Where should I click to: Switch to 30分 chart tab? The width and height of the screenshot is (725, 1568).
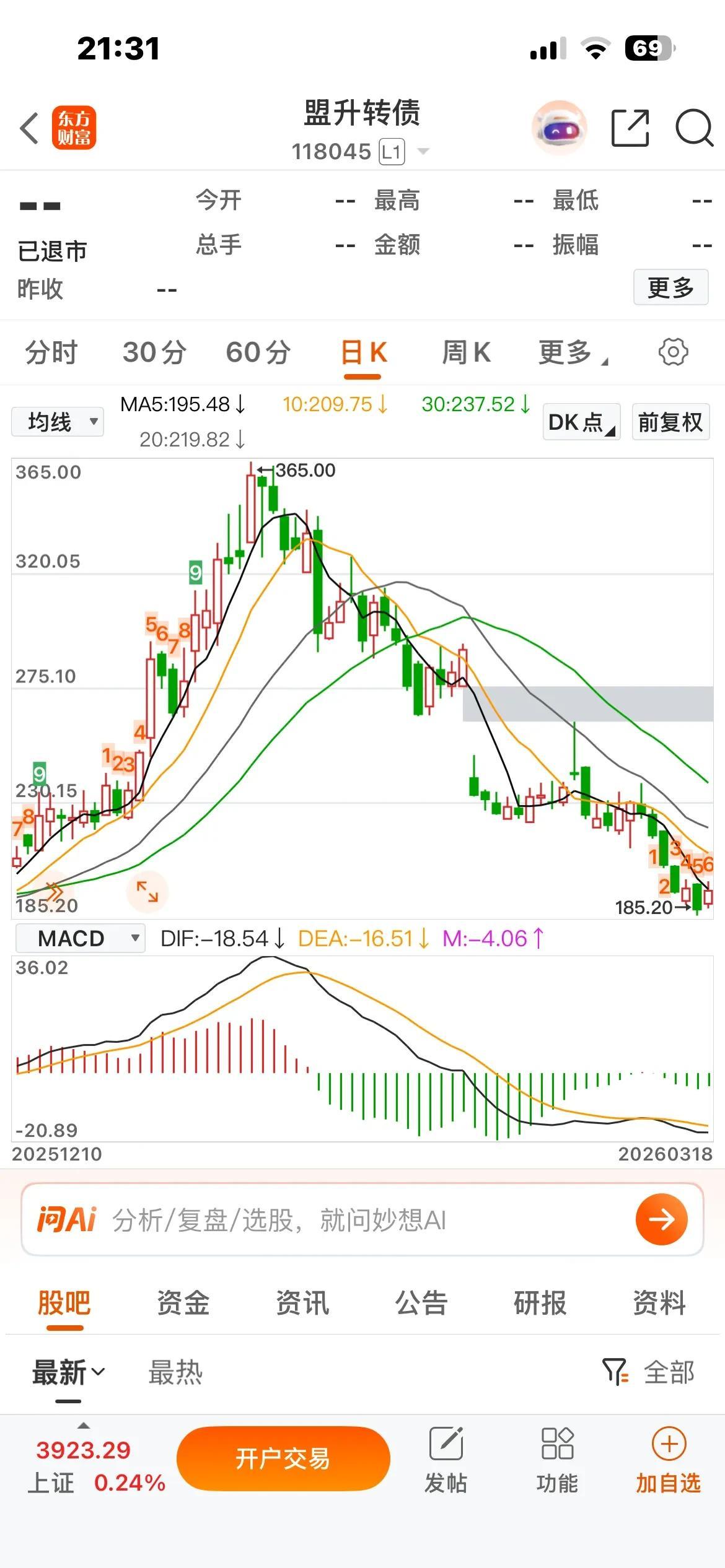[154, 352]
